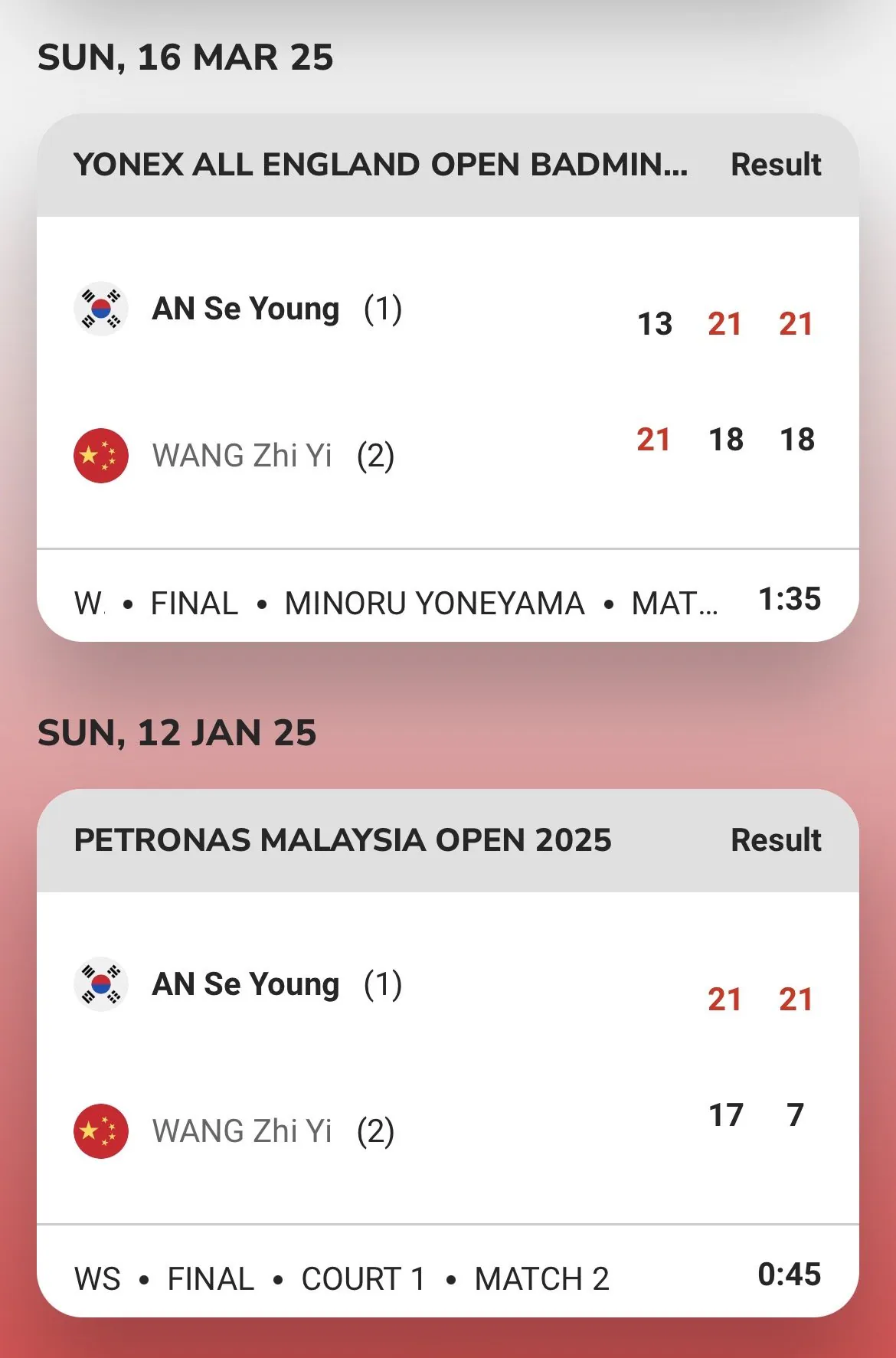This screenshot has height=1358, width=896.
Task: Open the Yonex All England Open match card
Action: (x=447, y=381)
